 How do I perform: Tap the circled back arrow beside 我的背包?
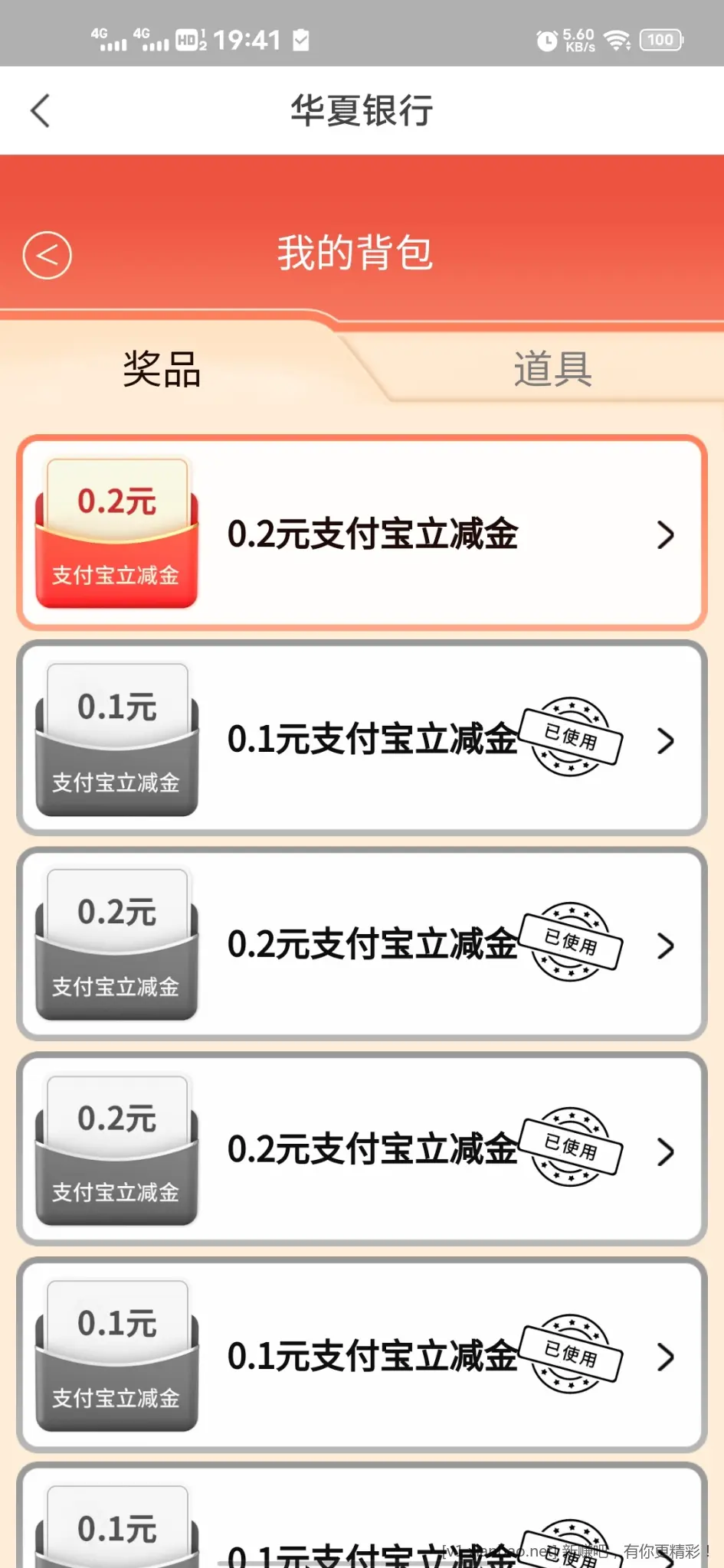click(x=47, y=255)
